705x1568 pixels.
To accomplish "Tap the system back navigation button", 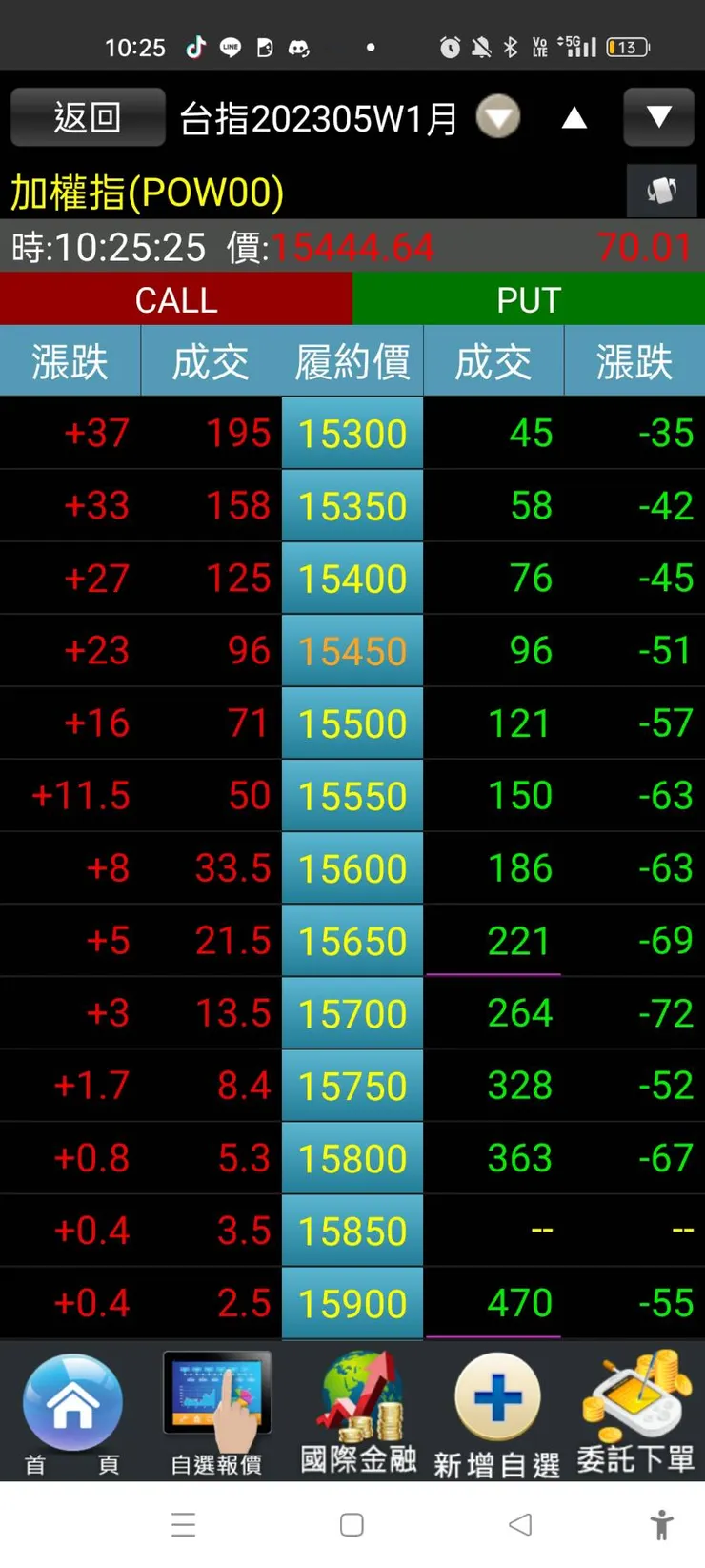I will 520,1524.
